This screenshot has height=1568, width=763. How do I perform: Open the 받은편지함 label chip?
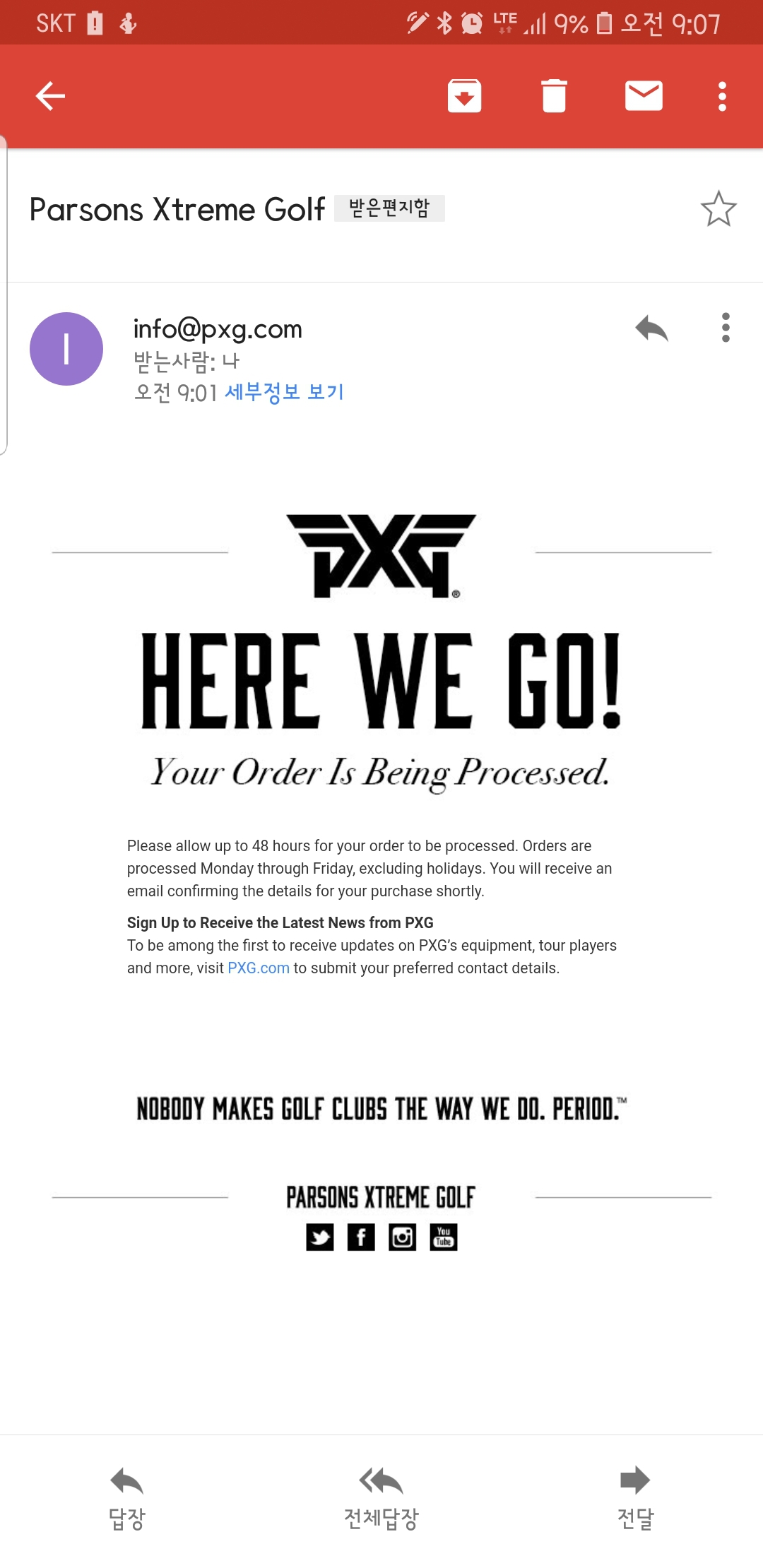click(389, 208)
